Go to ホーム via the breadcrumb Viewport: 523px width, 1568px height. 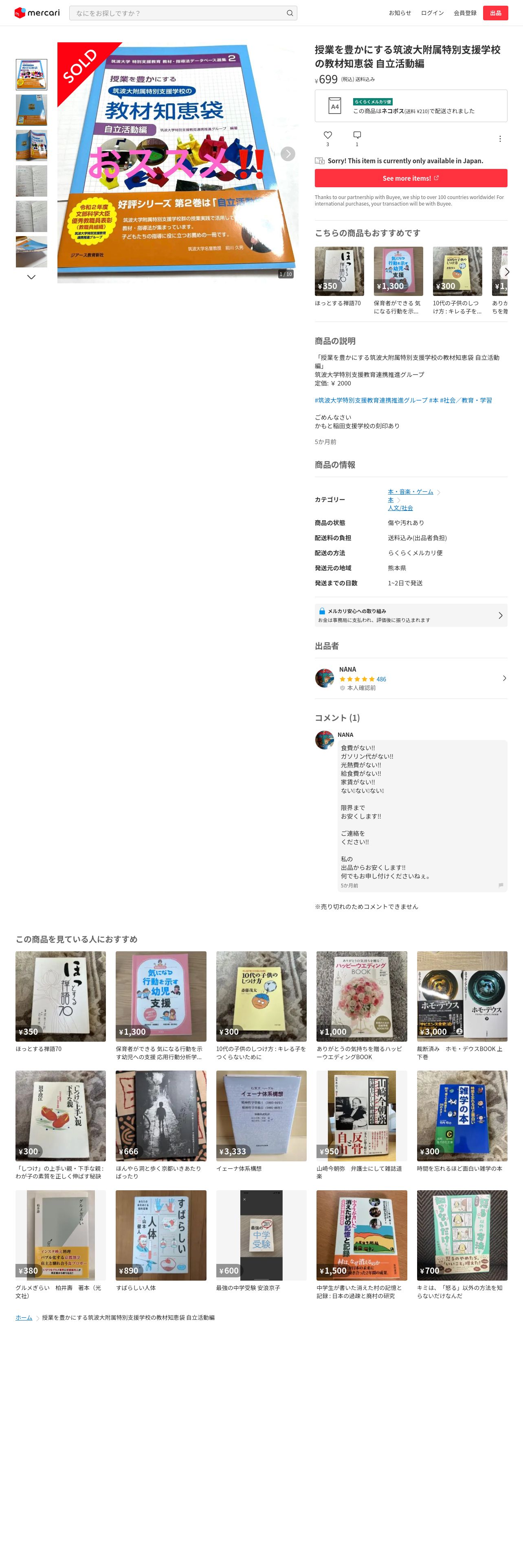pos(24,1317)
